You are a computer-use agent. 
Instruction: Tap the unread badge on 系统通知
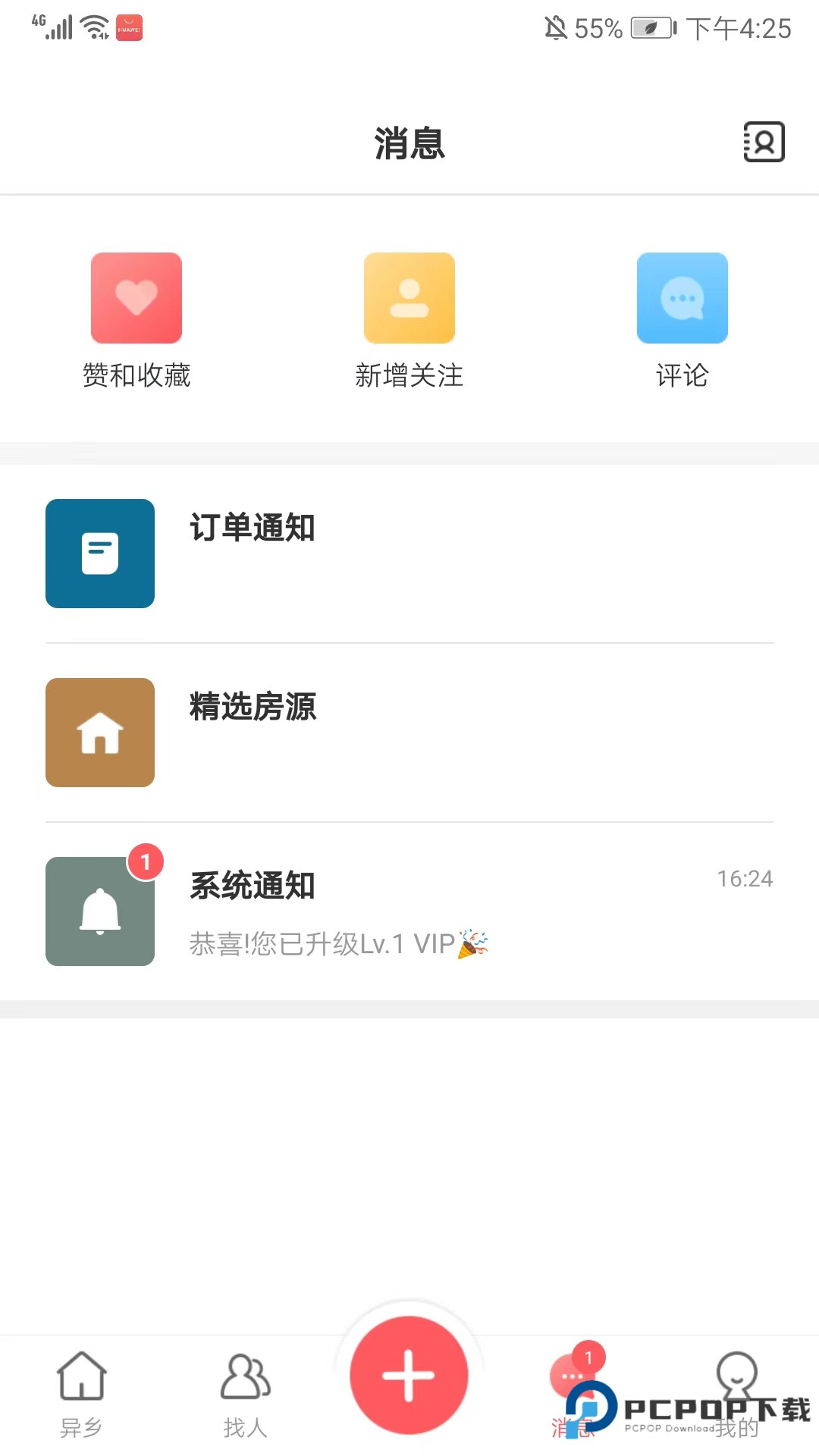[146, 861]
